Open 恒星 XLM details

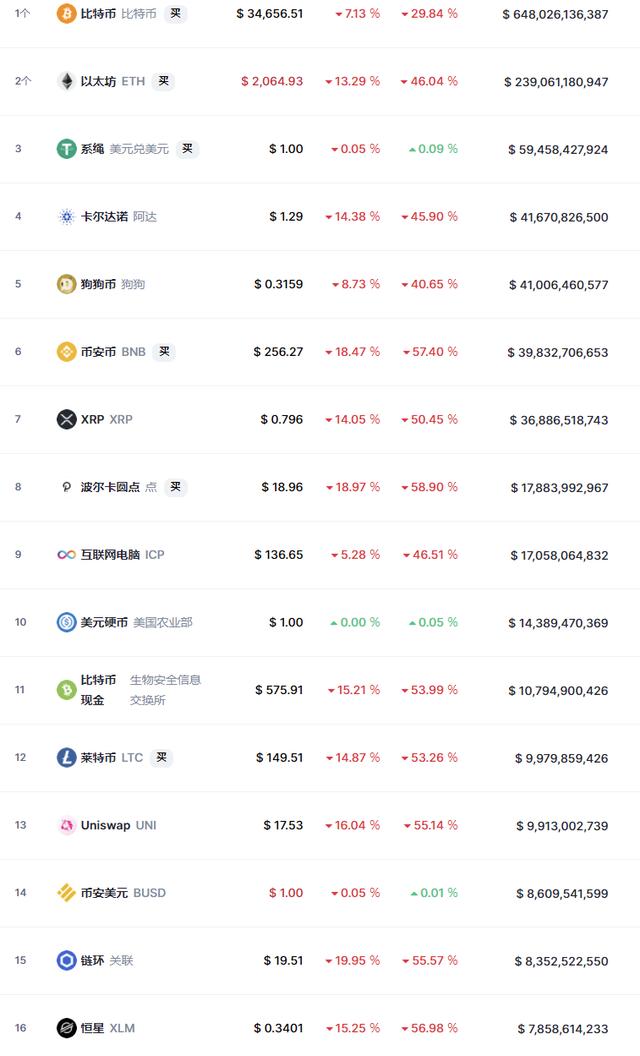(x=320, y=1025)
